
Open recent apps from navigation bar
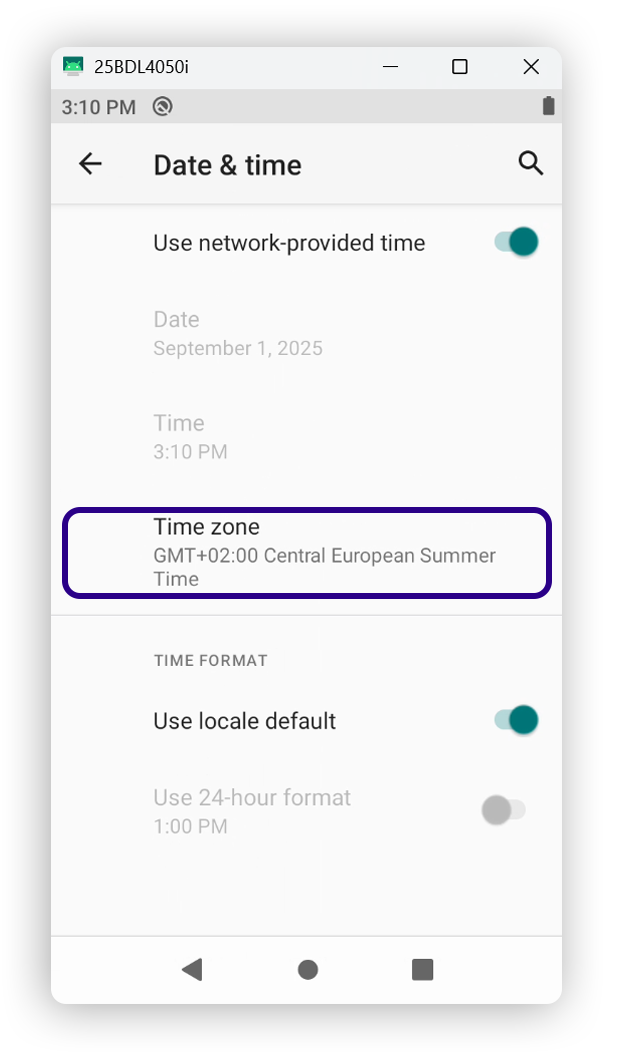(x=422, y=969)
